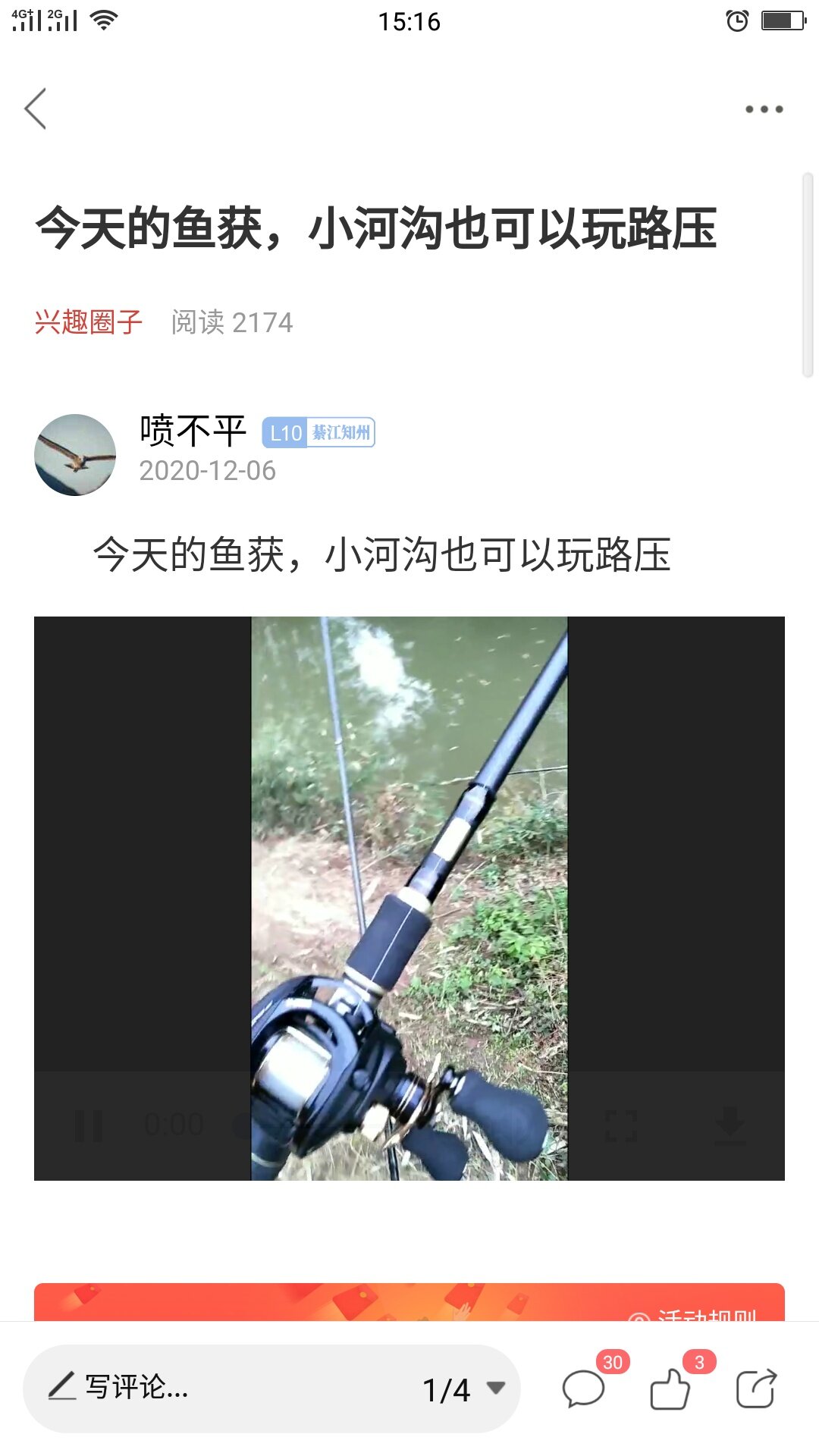Image resolution: width=819 pixels, height=1456 pixels.
Task: View the 30 comments
Action: (x=584, y=1389)
